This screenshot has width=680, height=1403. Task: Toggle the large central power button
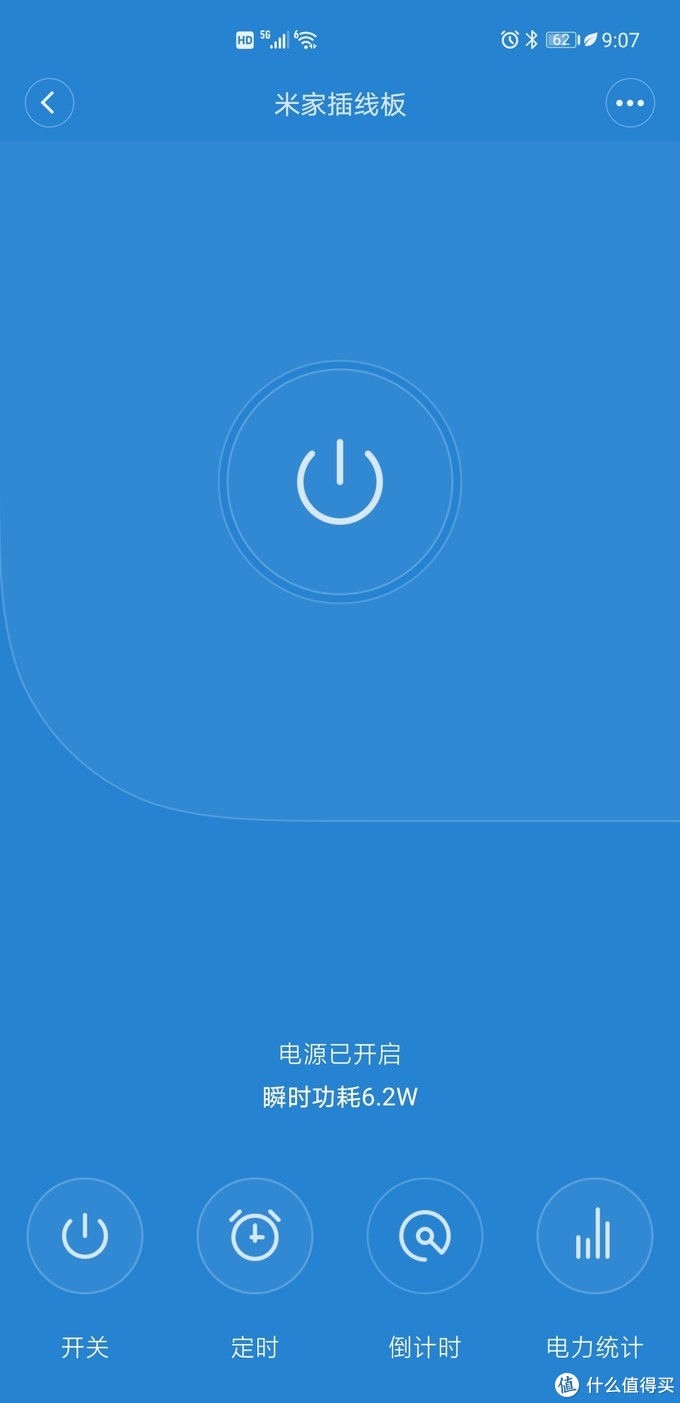point(340,482)
